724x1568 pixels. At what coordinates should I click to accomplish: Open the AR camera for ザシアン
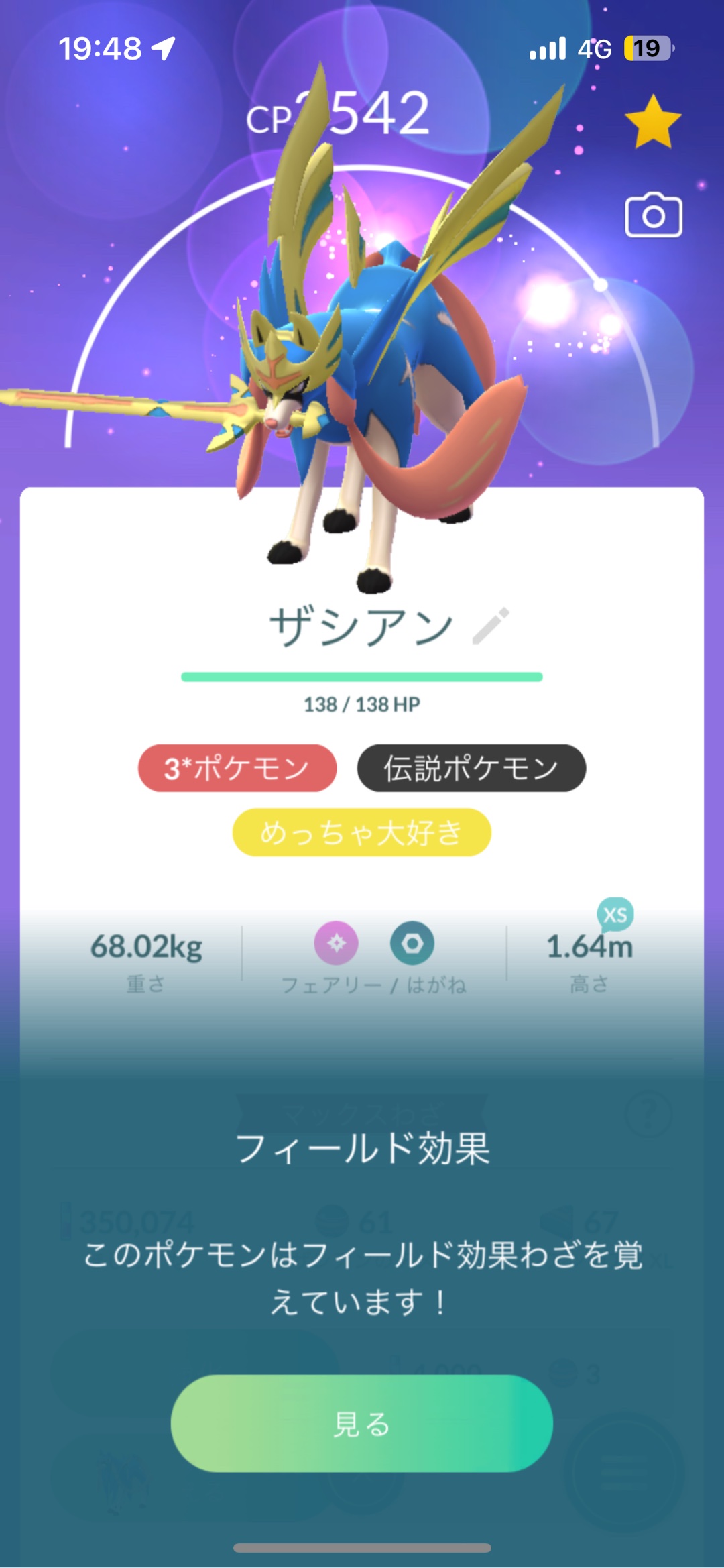653,216
